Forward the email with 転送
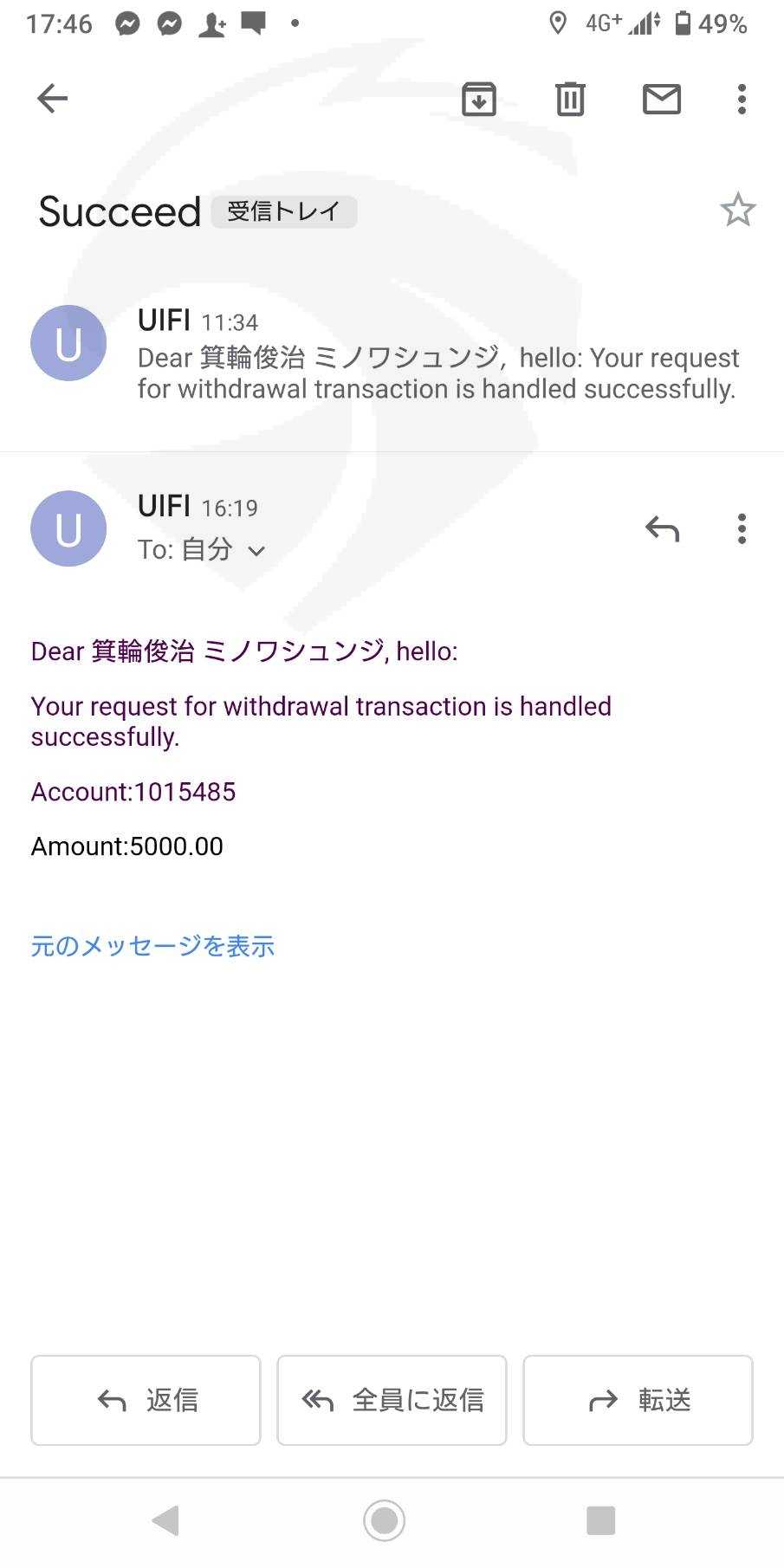The height and width of the screenshot is (1568, 784). [638, 1400]
